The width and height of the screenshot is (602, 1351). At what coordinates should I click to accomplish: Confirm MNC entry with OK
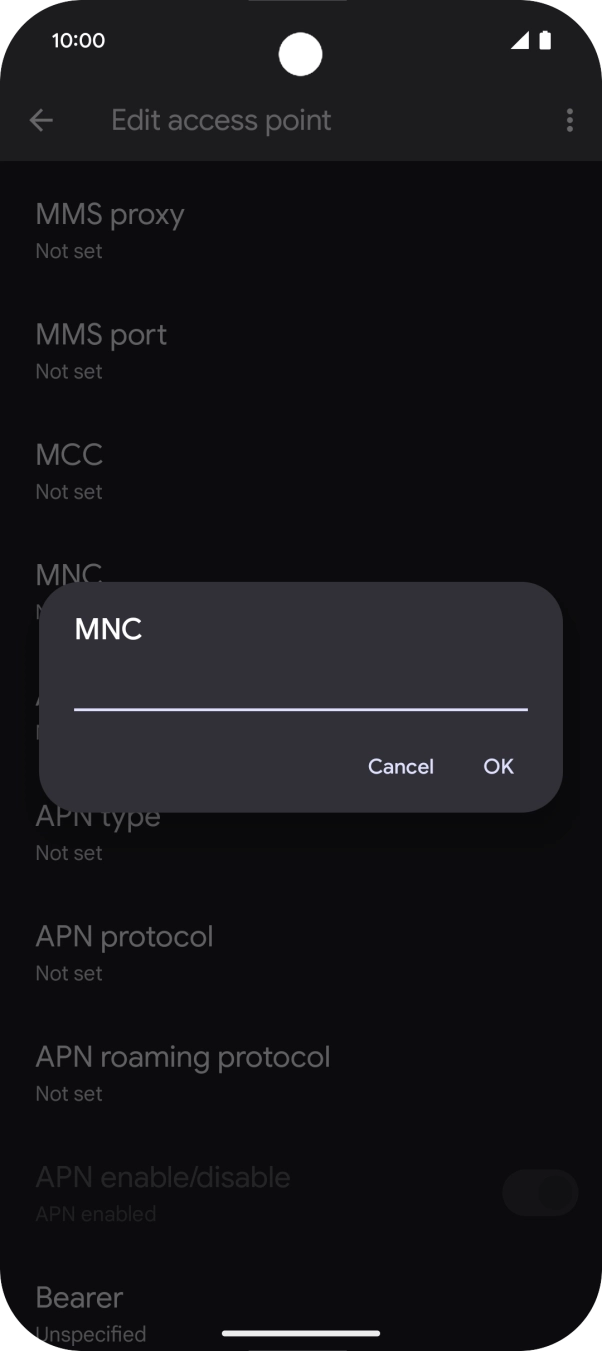pyautogui.click(x=498, y=766)
